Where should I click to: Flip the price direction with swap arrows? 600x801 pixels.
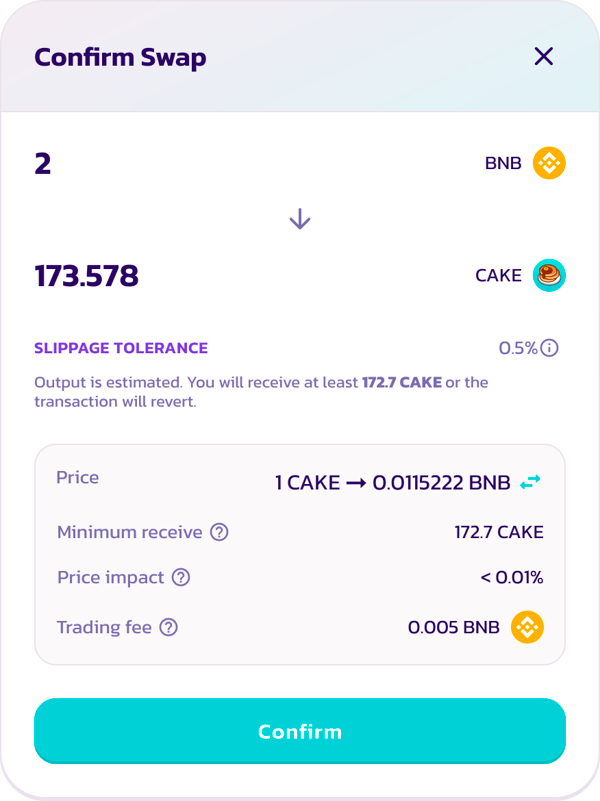530,482
